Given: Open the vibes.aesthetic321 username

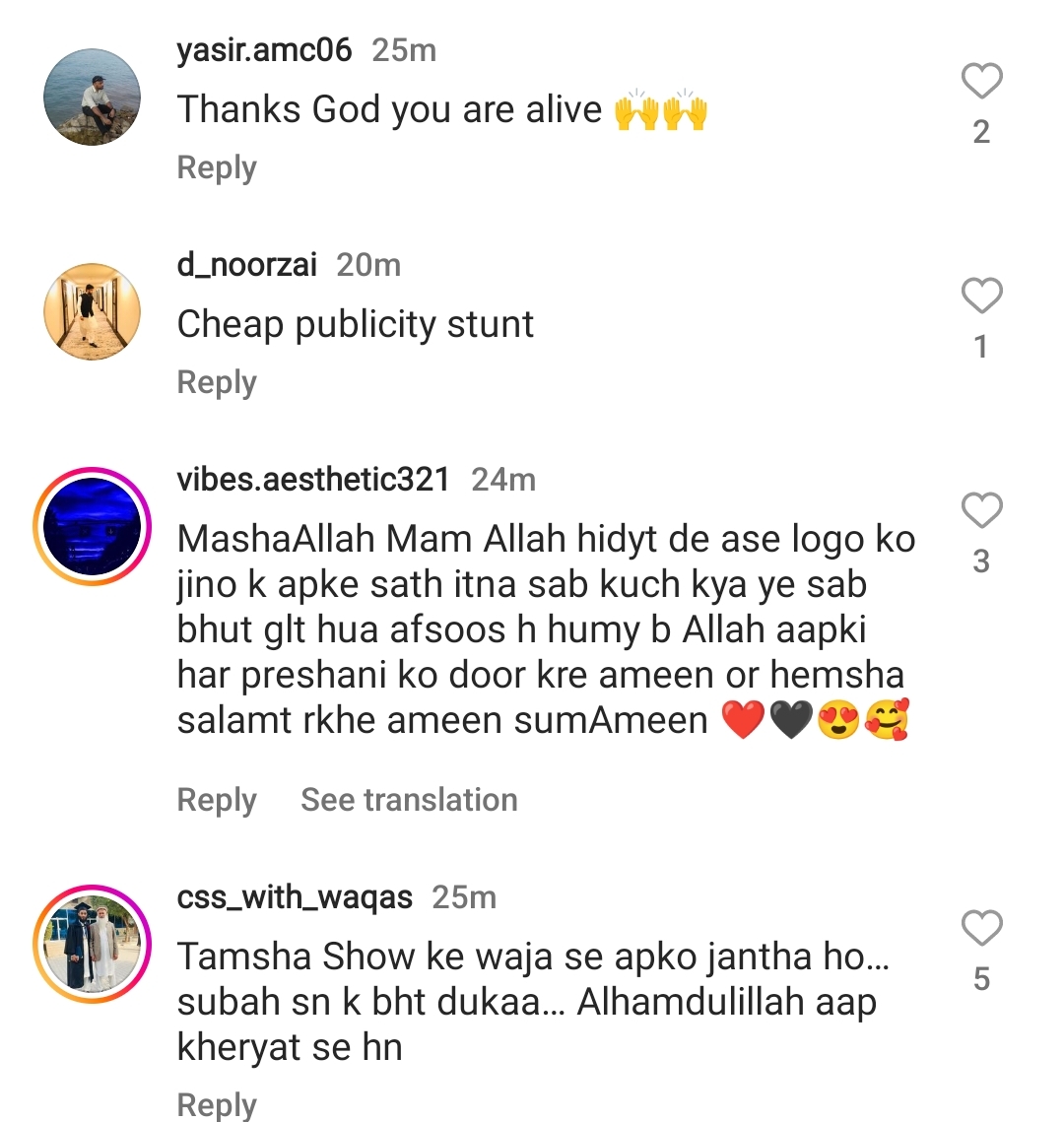Looking at the screenshot, I should pos(313,480).
